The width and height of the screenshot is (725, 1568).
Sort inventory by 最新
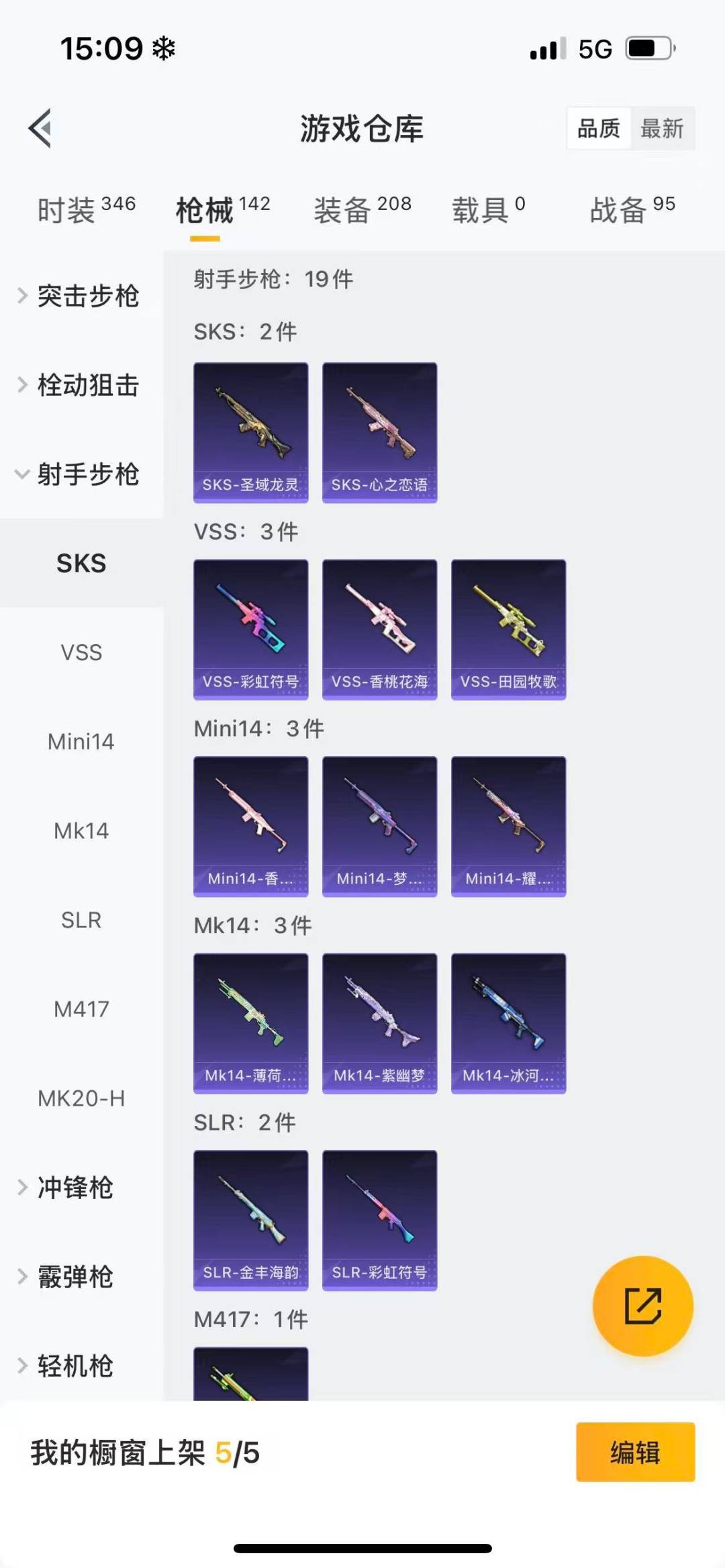[x=661, y=128]
